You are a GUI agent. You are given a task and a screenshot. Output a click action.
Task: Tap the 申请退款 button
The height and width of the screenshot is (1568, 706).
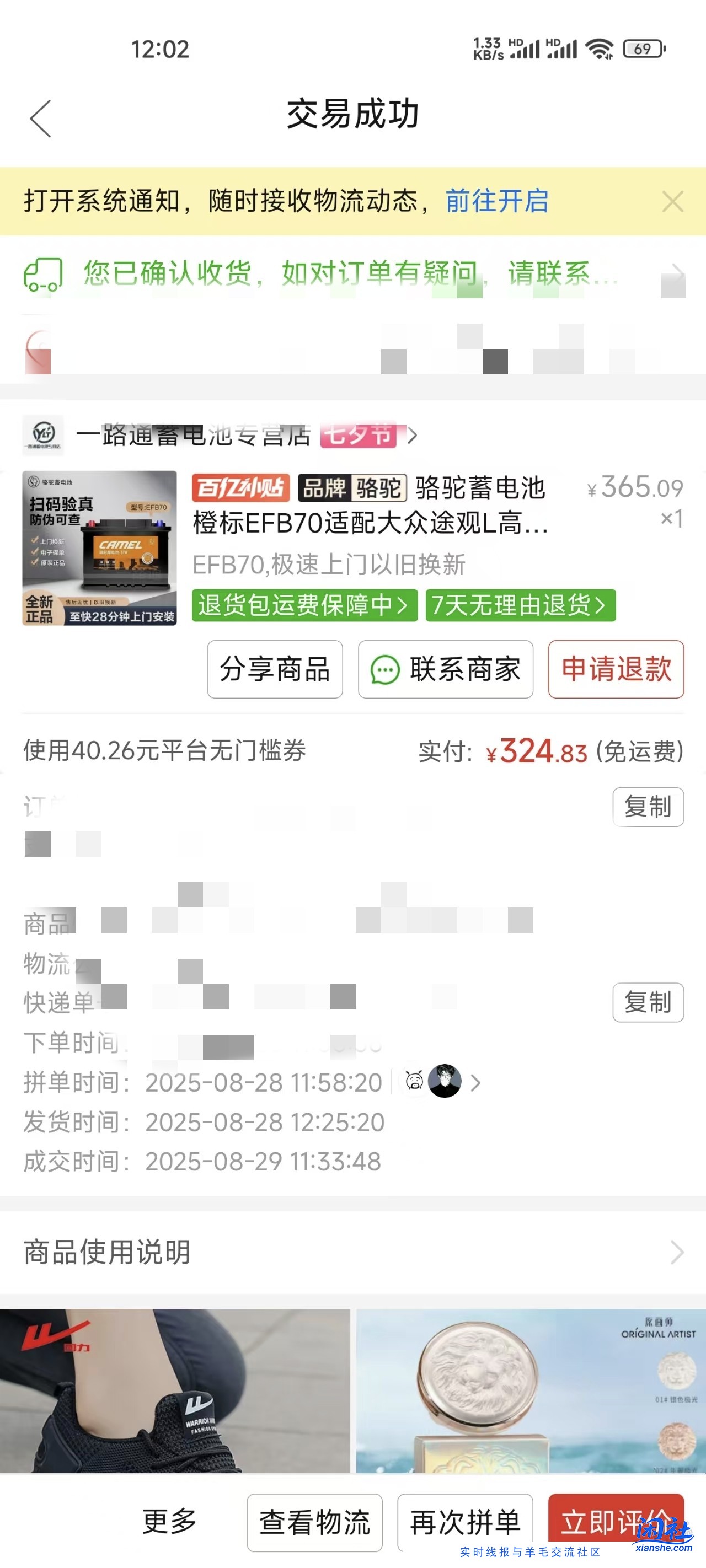click(617, 670)
